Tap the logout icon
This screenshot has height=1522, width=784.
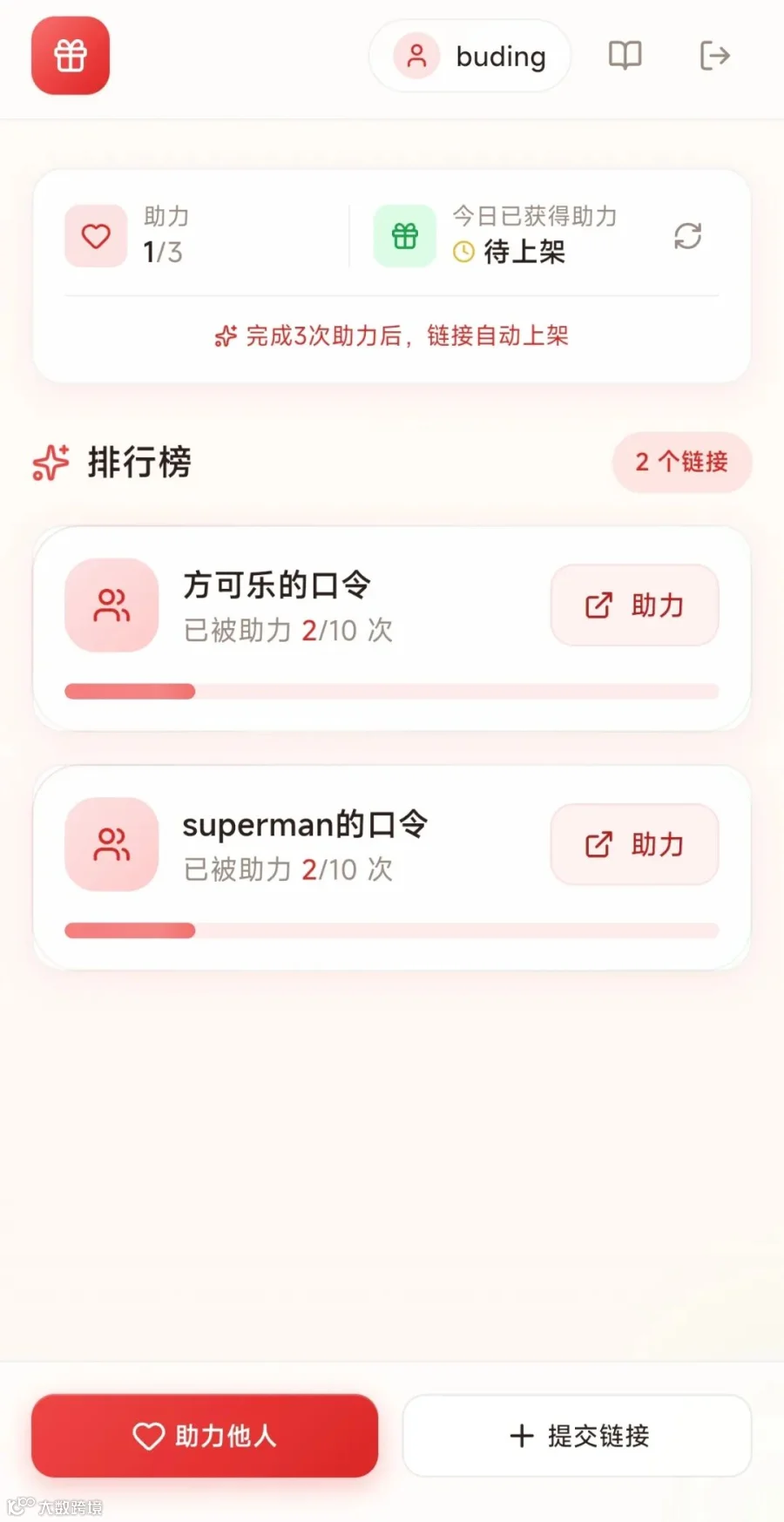coord(714,56)
